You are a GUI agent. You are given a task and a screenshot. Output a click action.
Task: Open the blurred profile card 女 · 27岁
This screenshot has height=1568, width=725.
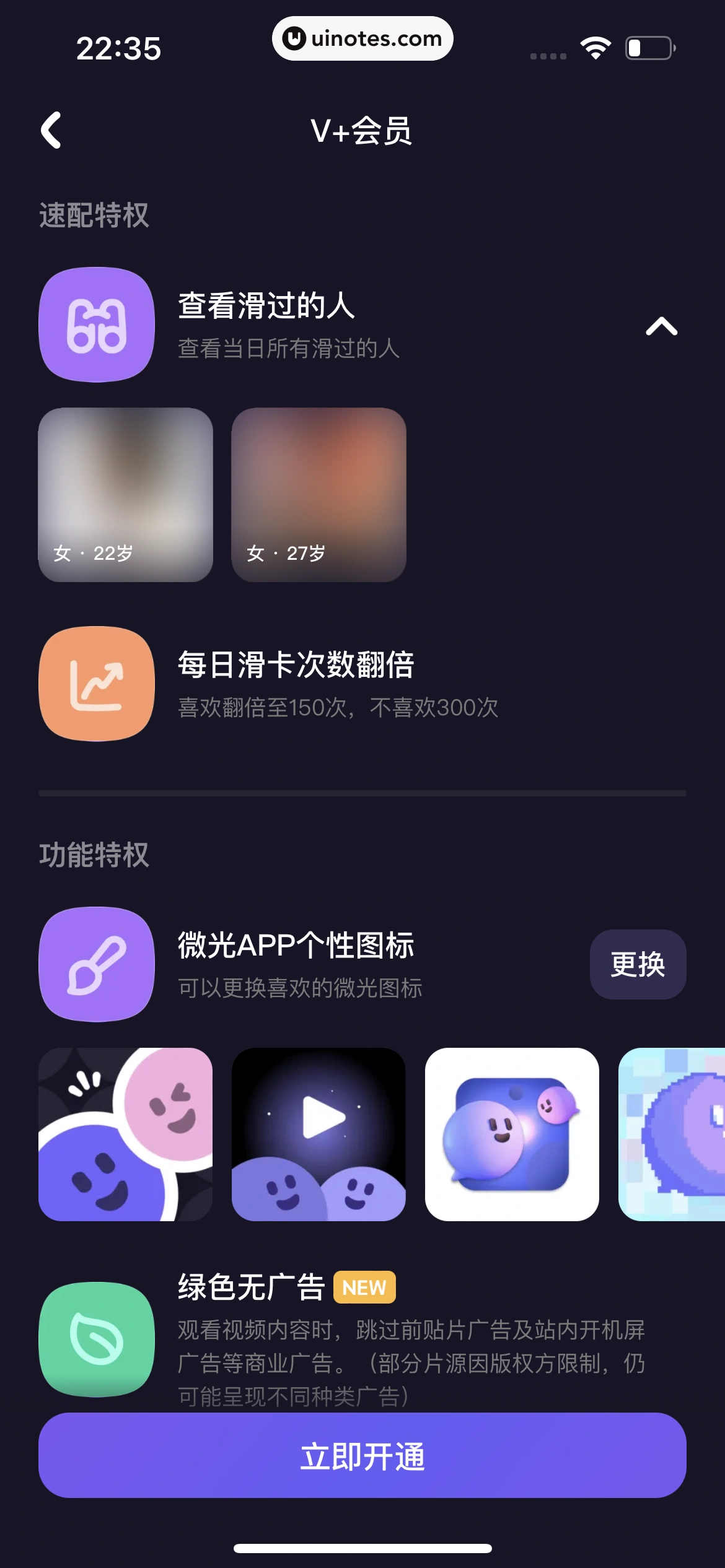[x=319, y=494]
